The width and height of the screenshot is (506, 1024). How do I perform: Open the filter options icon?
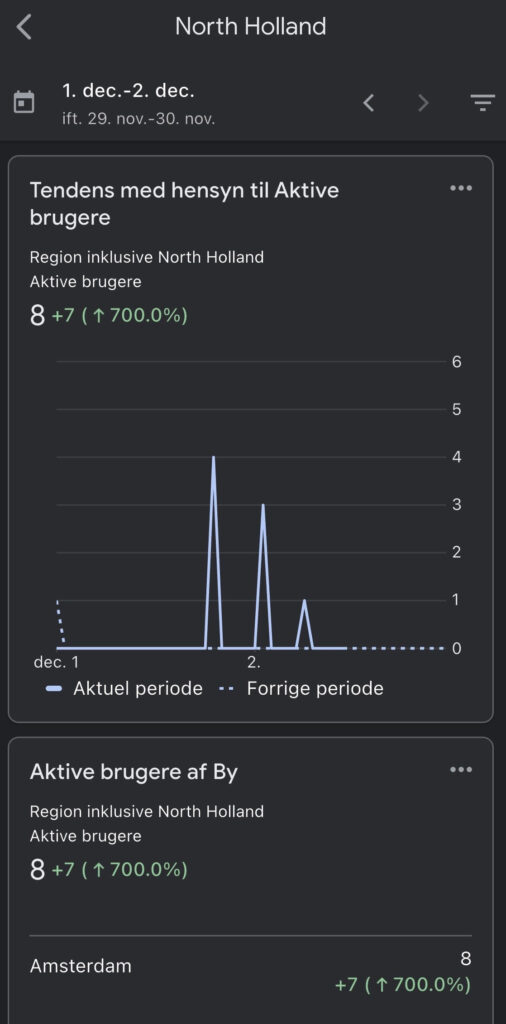tap(482, 103)
